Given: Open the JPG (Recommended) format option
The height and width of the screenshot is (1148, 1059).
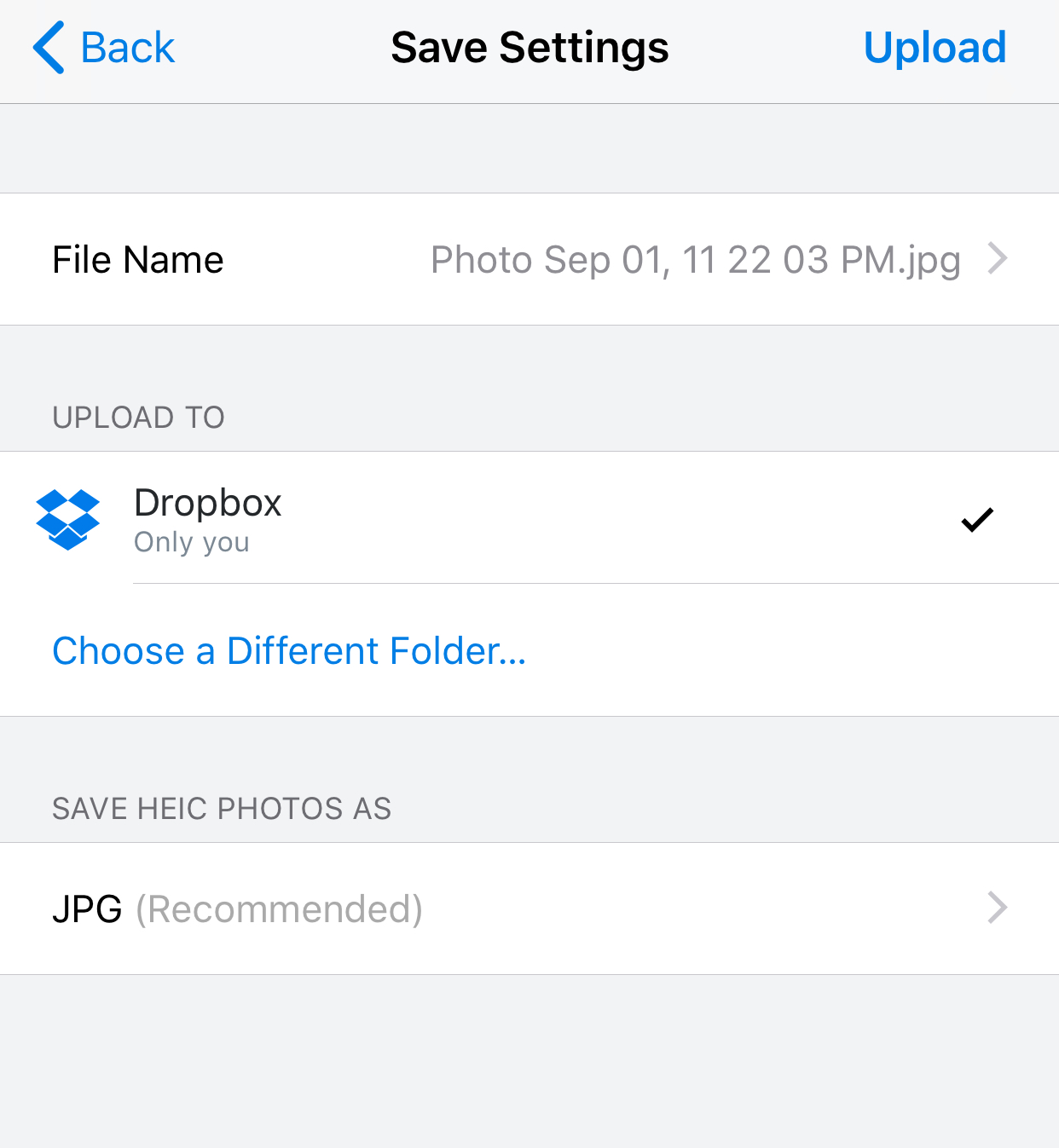Looking at the screenshot, I should tap(529, 909).
